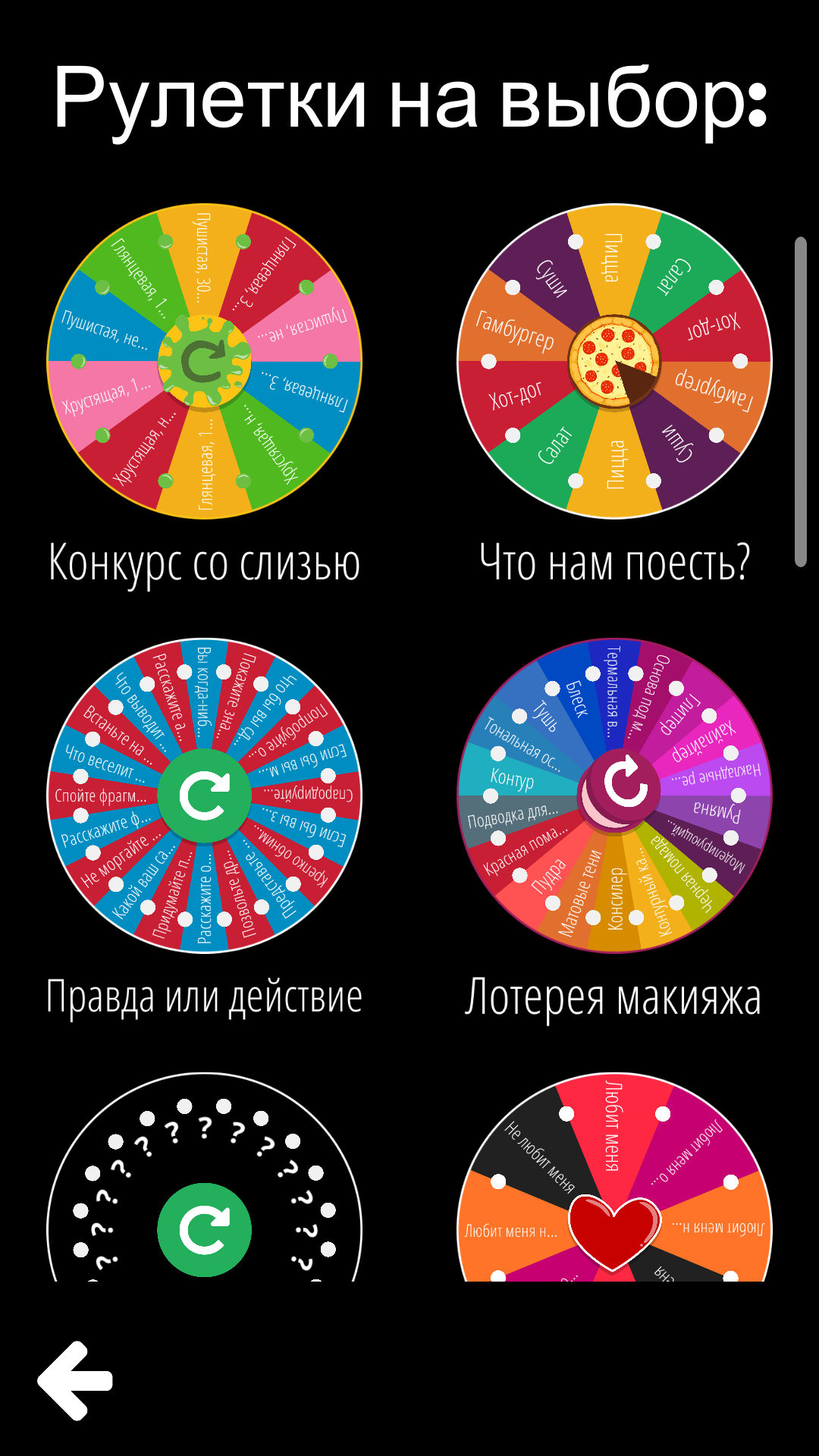This screenshot has width=819, height=1456.
Task: Select the Что нам поесть? wheel
Action: [x=614, y=362]
